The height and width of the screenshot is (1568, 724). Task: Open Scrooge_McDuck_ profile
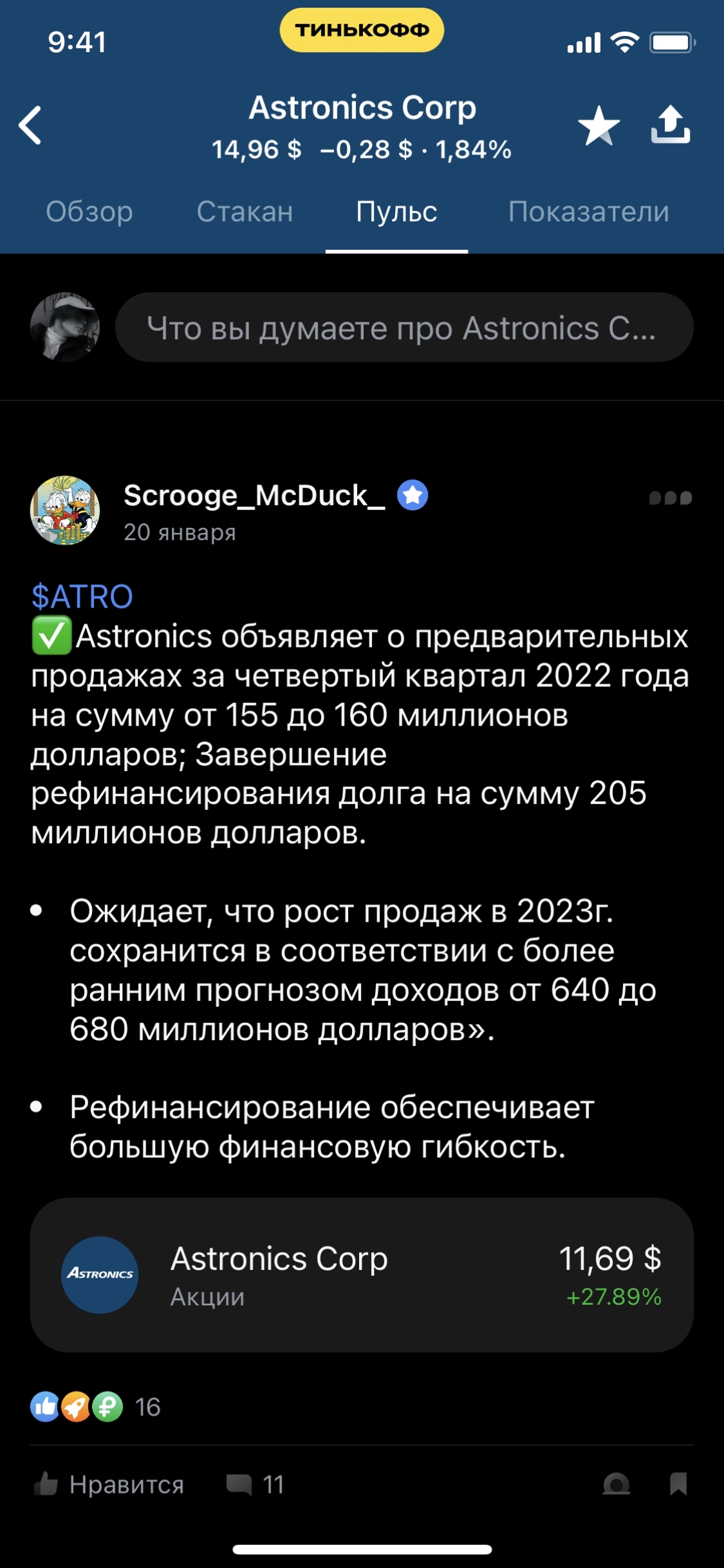(254, 496)
